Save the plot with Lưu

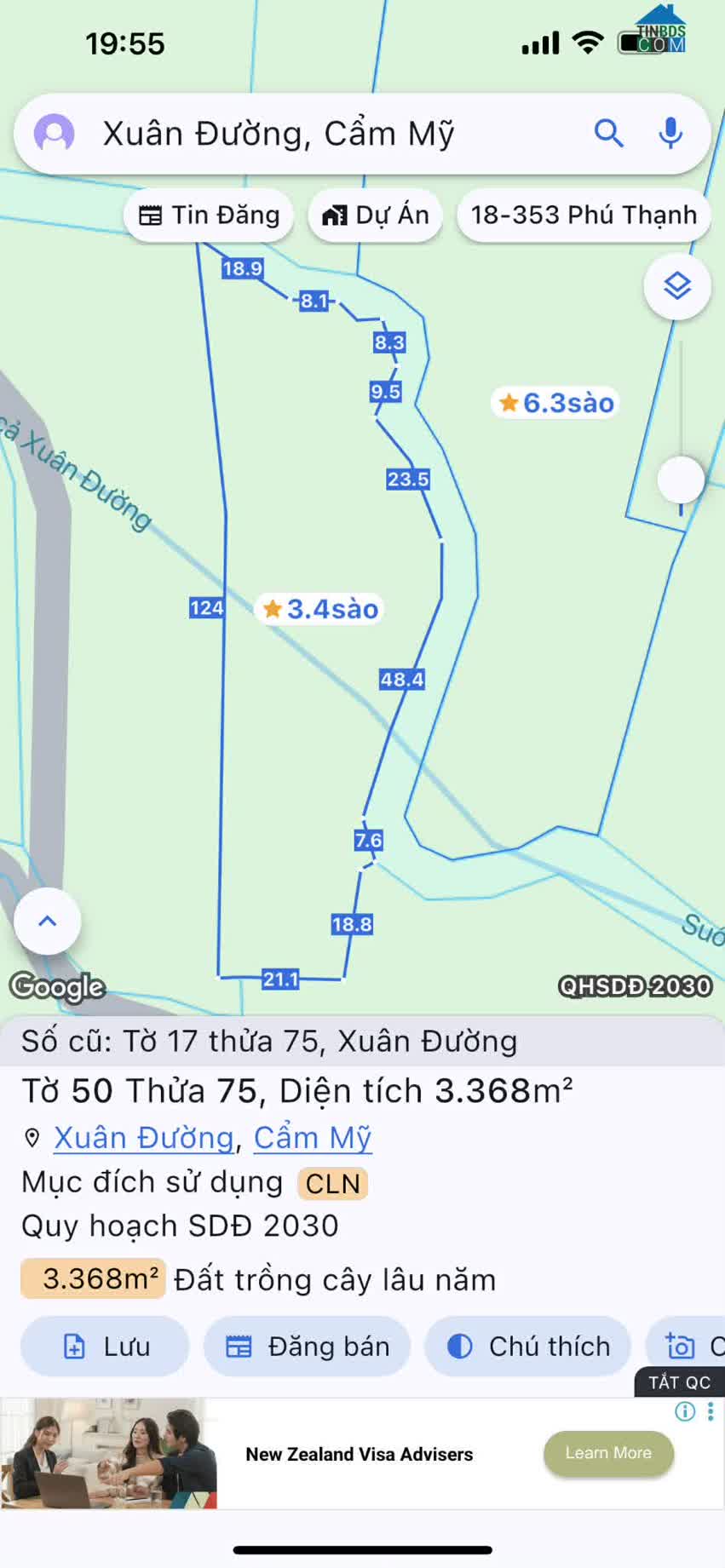tap(106, 1347)
